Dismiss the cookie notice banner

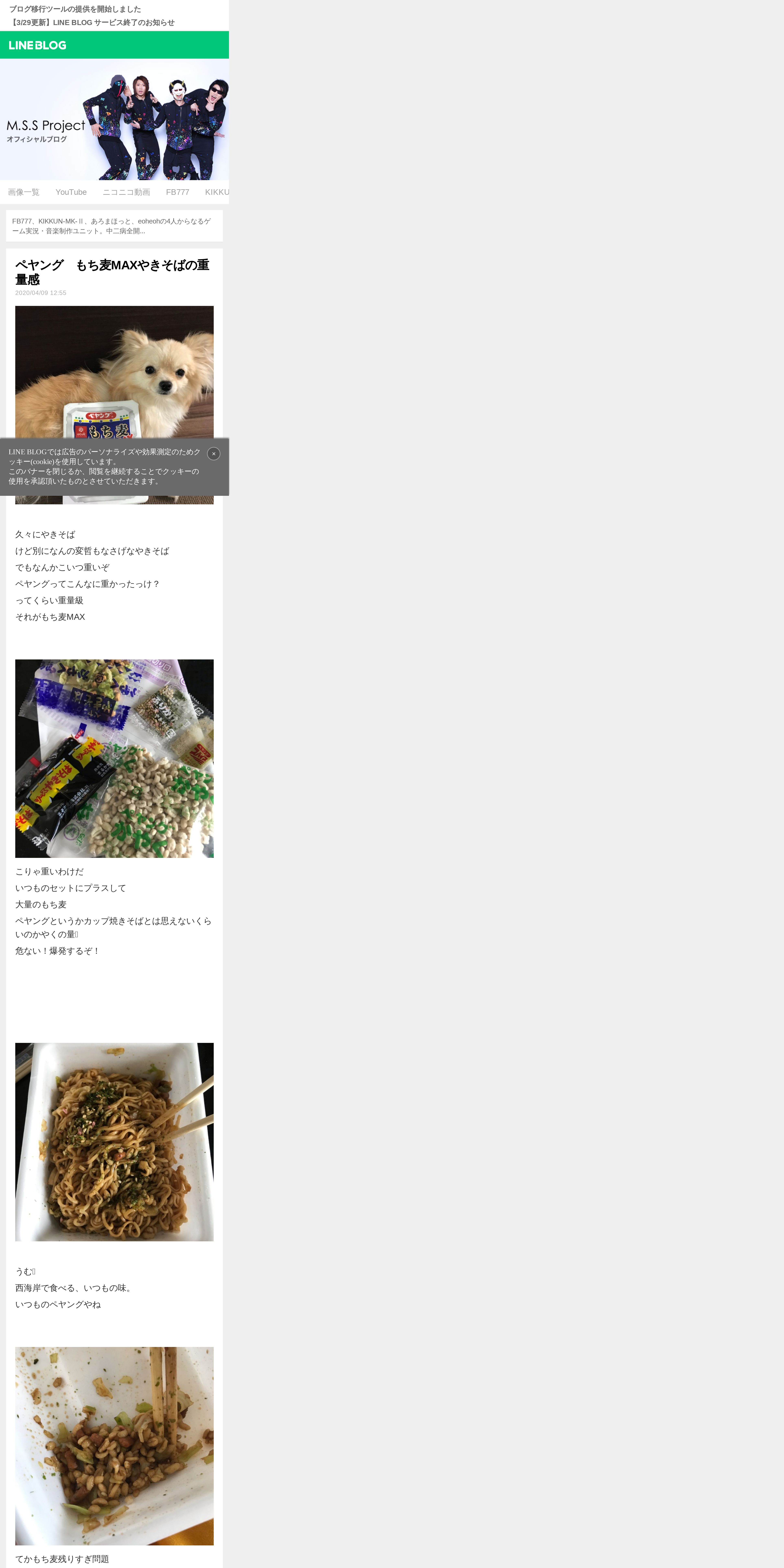(x=214, y=453)
